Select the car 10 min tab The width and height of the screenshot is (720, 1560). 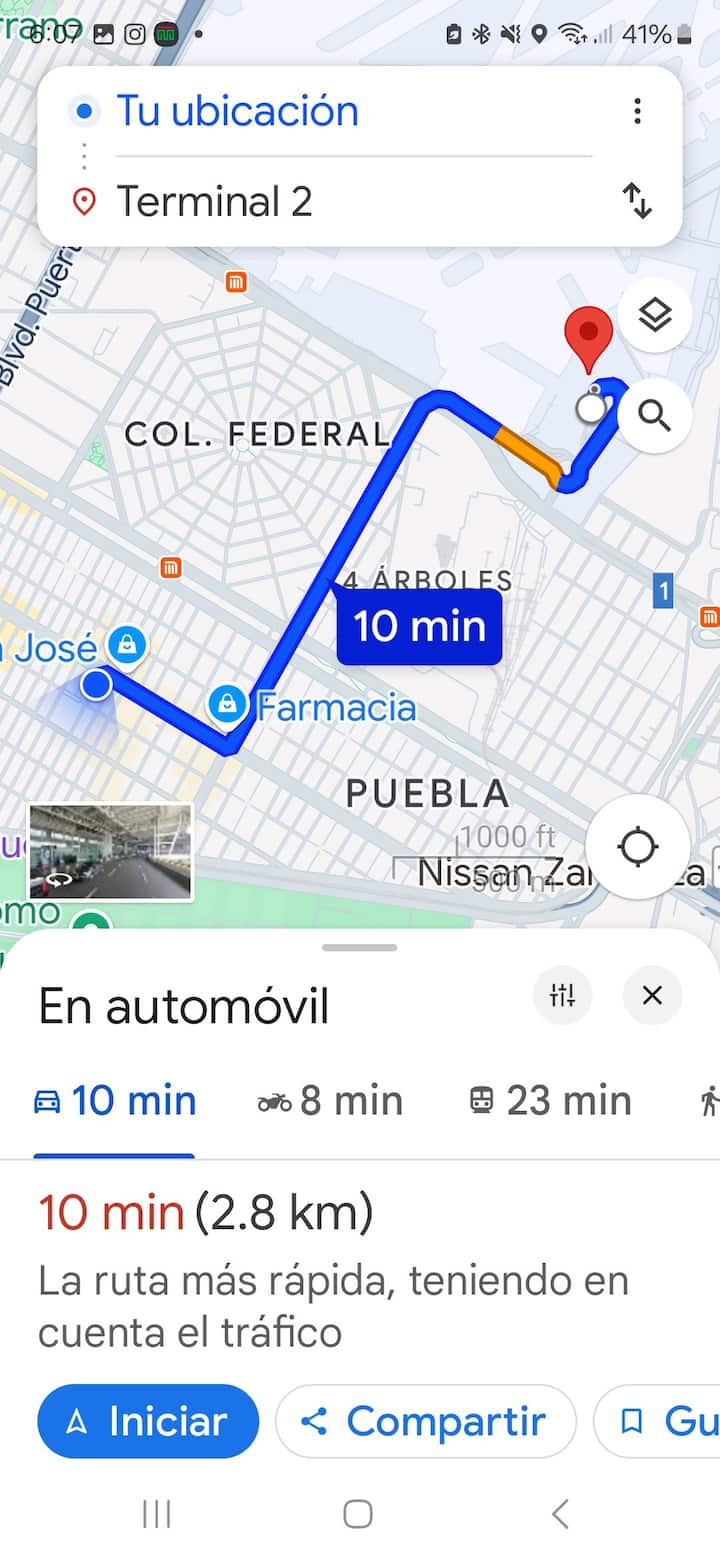115,1101
